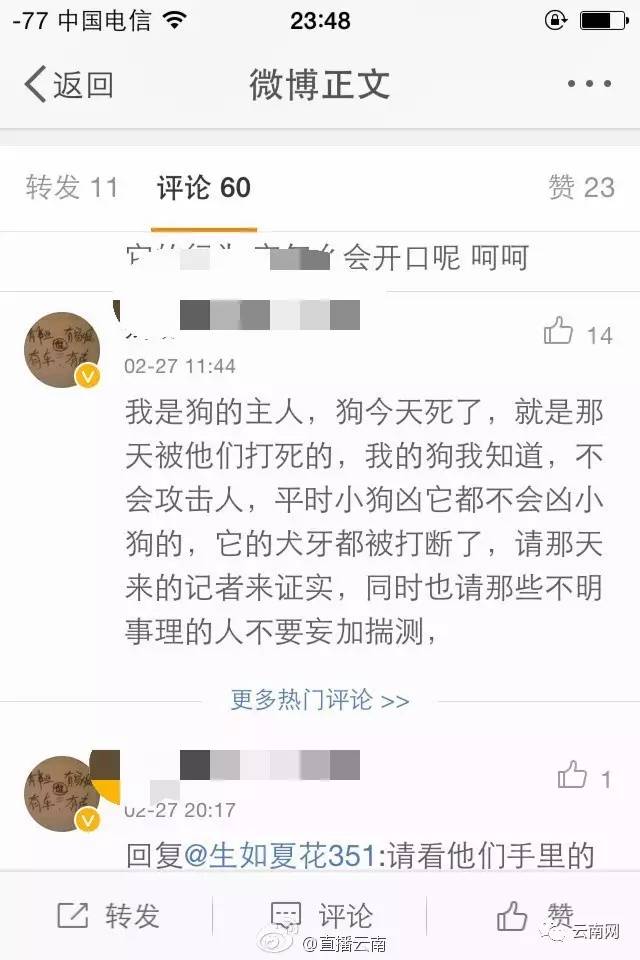Like the 02-27 11:44 comment

coord(560,331)
